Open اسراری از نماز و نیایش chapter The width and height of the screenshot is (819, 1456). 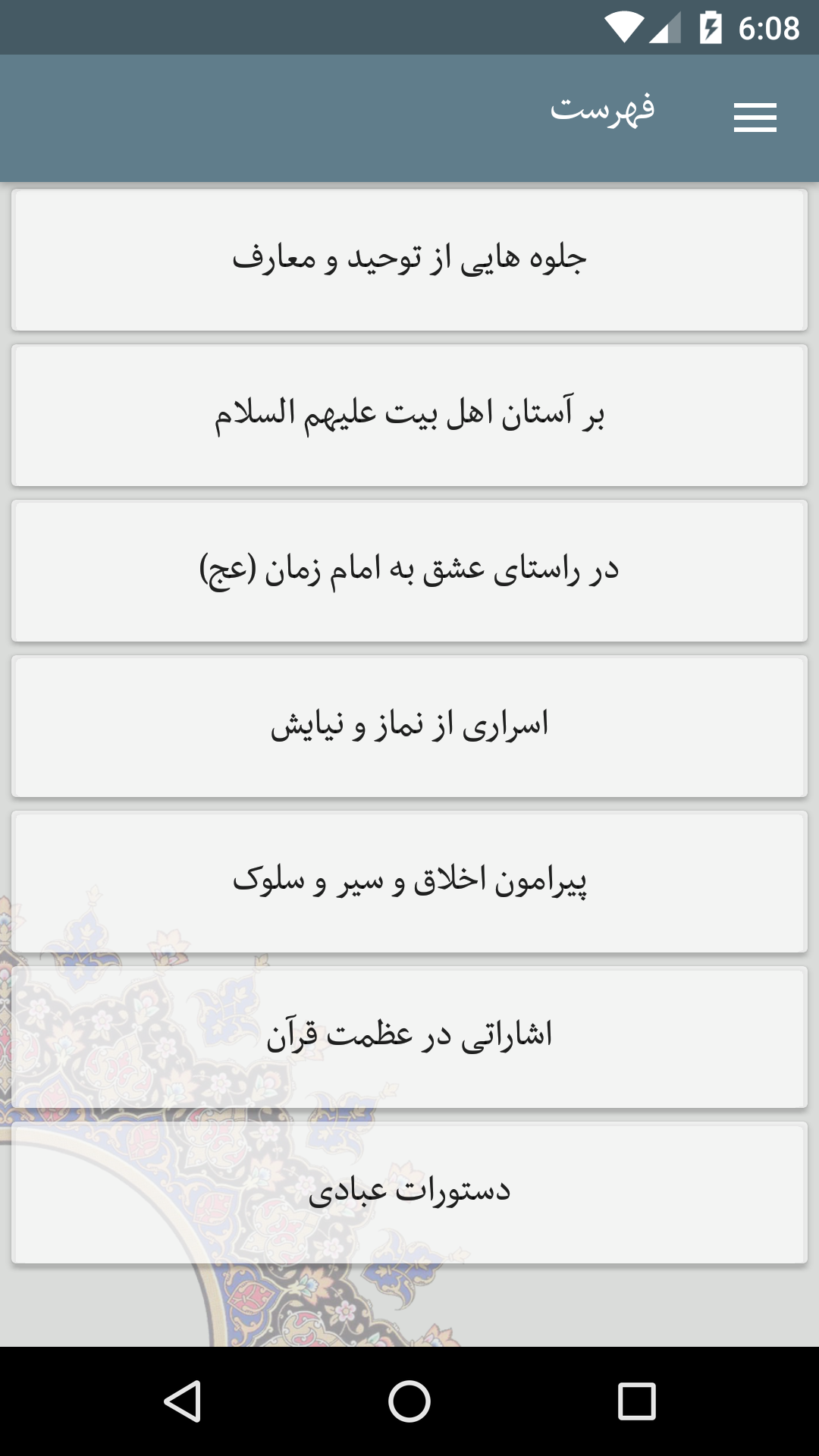coord(409,726)
